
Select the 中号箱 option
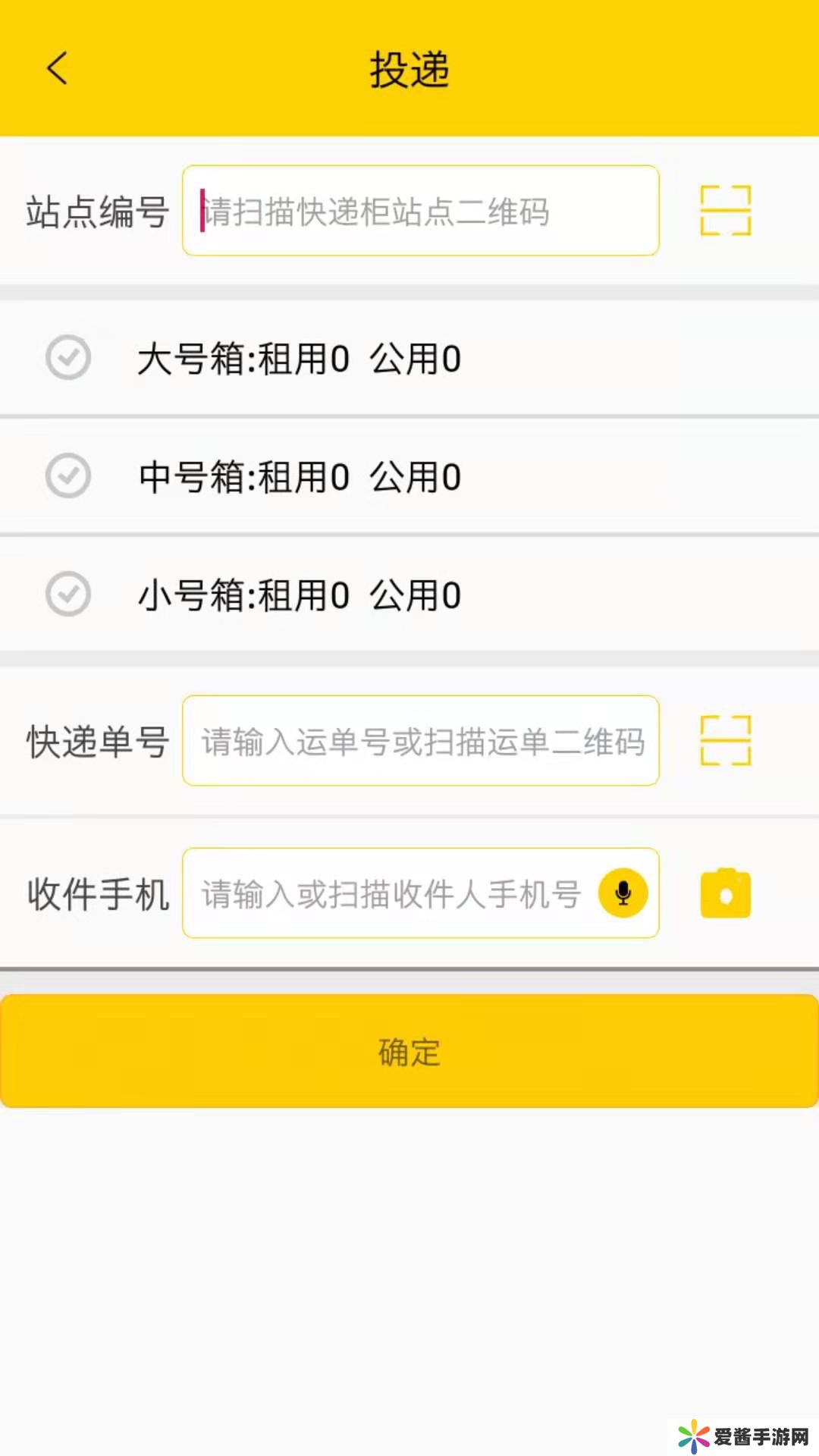[x=68, y=476]
